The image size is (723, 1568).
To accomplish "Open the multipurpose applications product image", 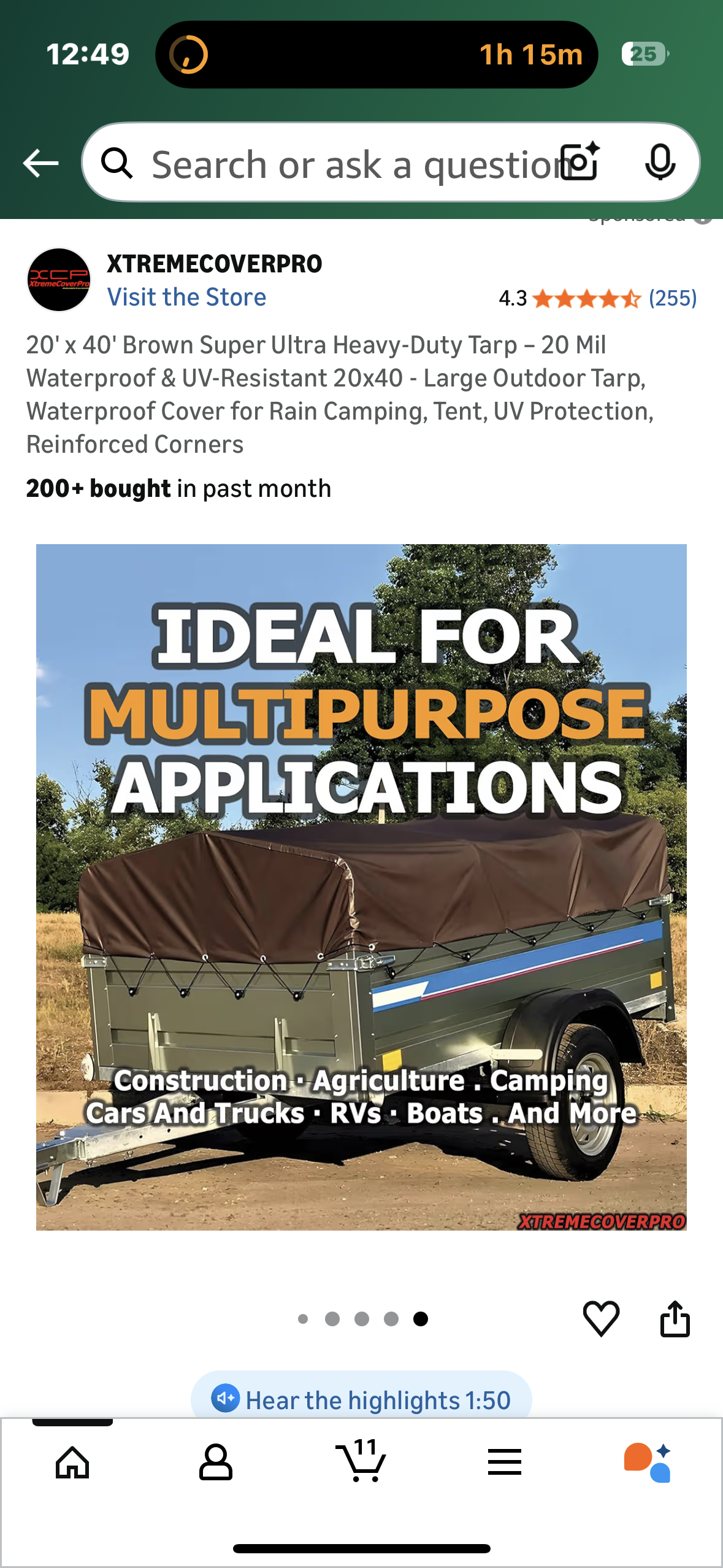I will 361,886.
